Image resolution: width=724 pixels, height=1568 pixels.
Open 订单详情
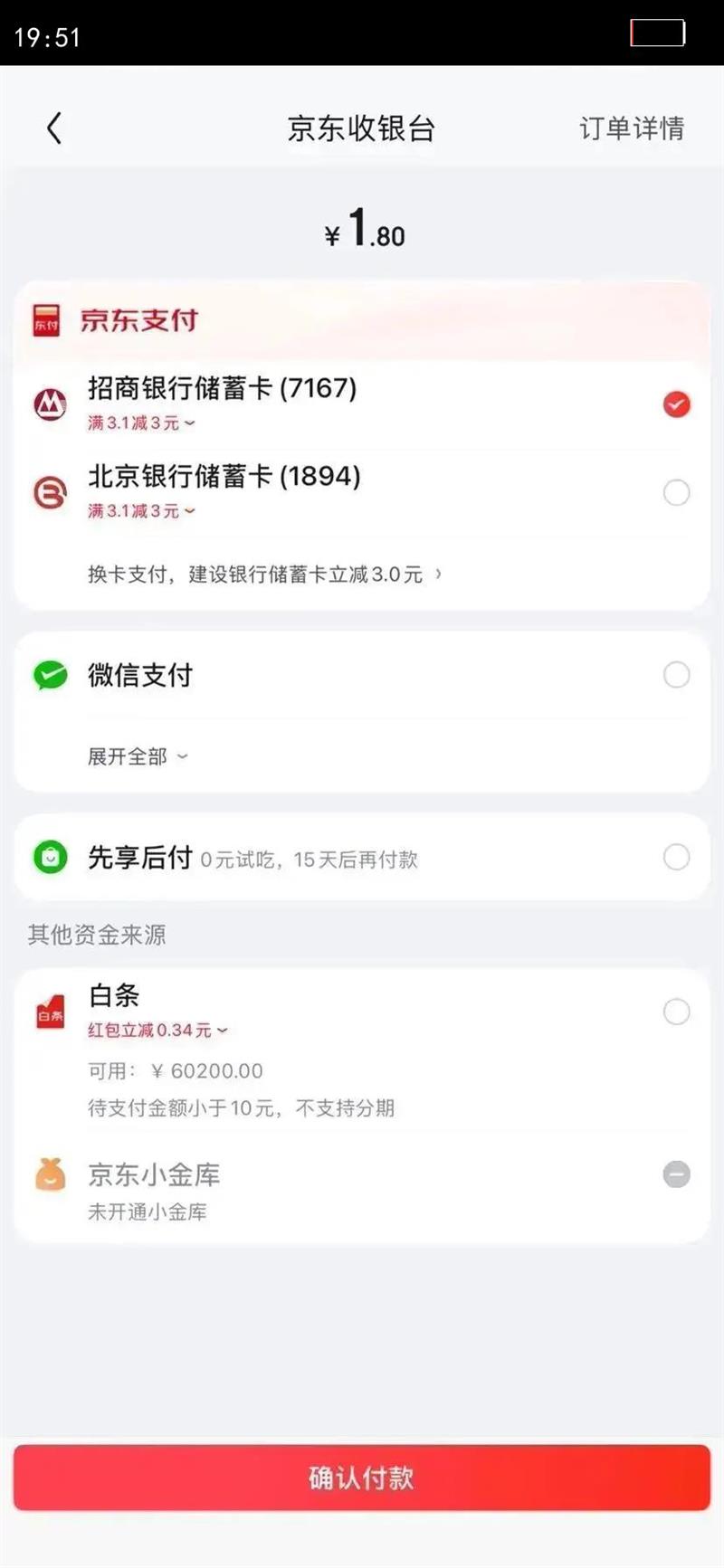(x=631, y=128)
